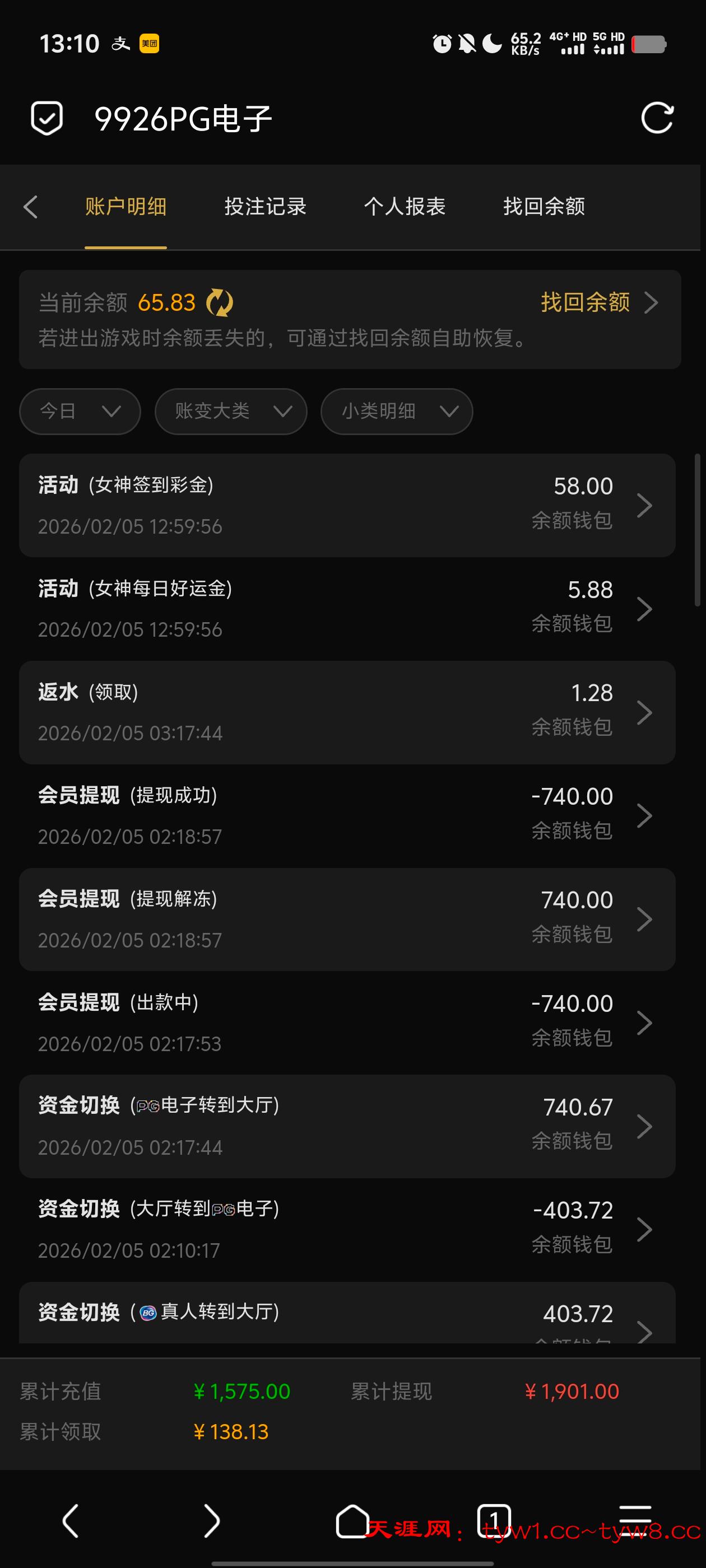706x1568 pixels.
Task: Select the 找回余额 tab
Action: 544,207
